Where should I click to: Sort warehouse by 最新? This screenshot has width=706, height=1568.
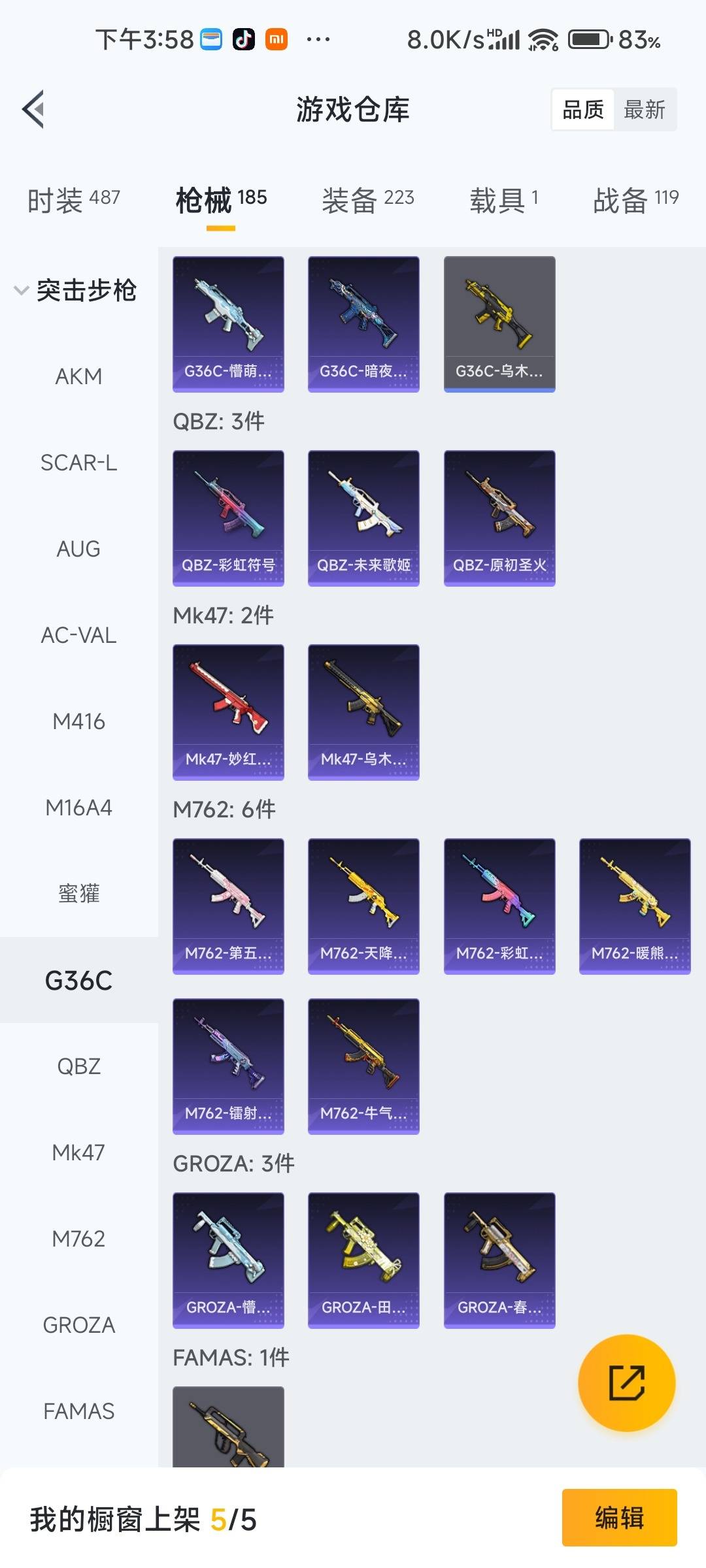tap(644, 110)
